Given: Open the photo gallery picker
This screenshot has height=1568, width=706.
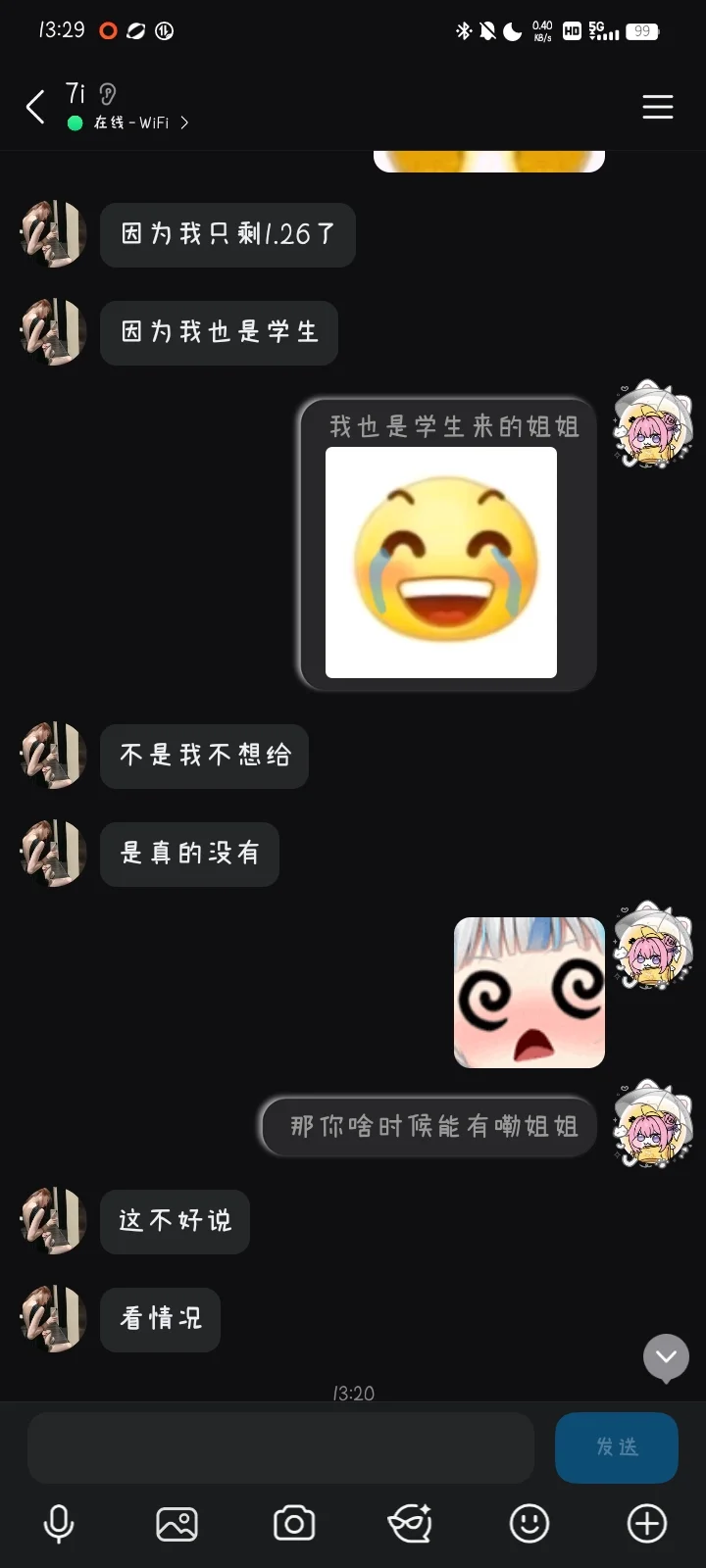Looking at the screenshot, I should click(x=176, y=1524).
